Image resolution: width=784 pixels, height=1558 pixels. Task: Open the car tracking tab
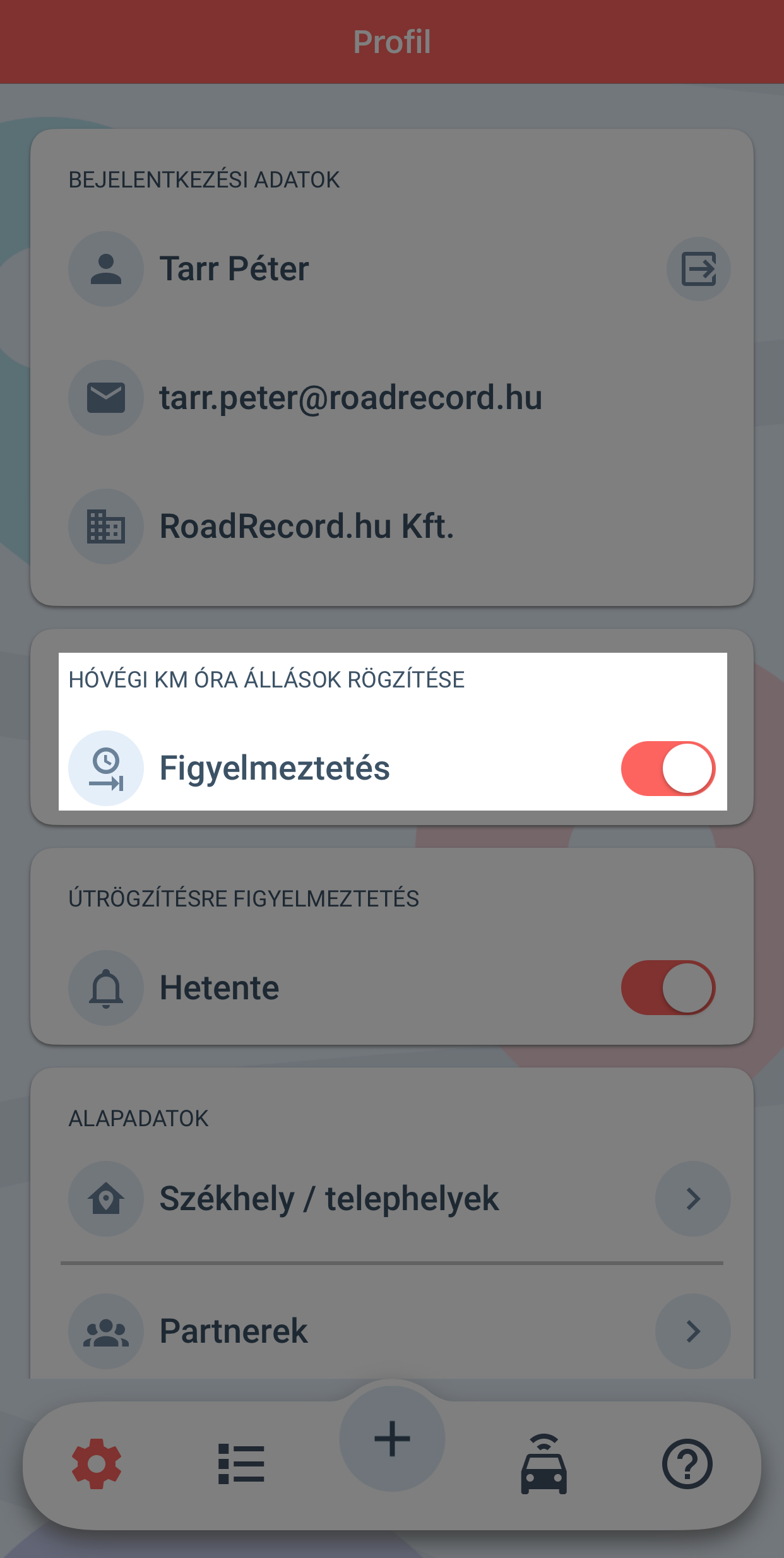[543, 1463]
